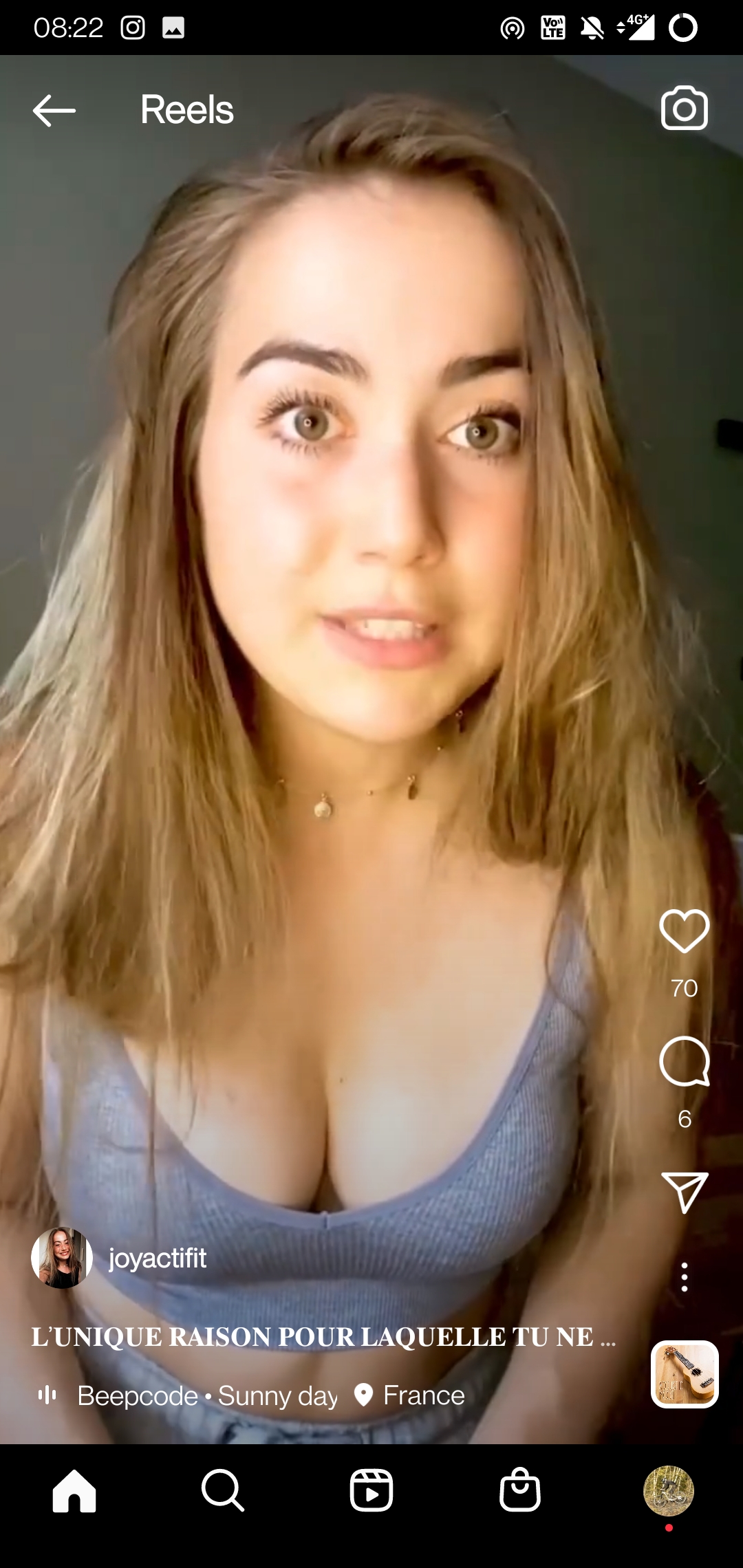Open the Beepcode Sunny day audio page
The height and width of the screenshot is (1568, 743).
click(206, 1395)
